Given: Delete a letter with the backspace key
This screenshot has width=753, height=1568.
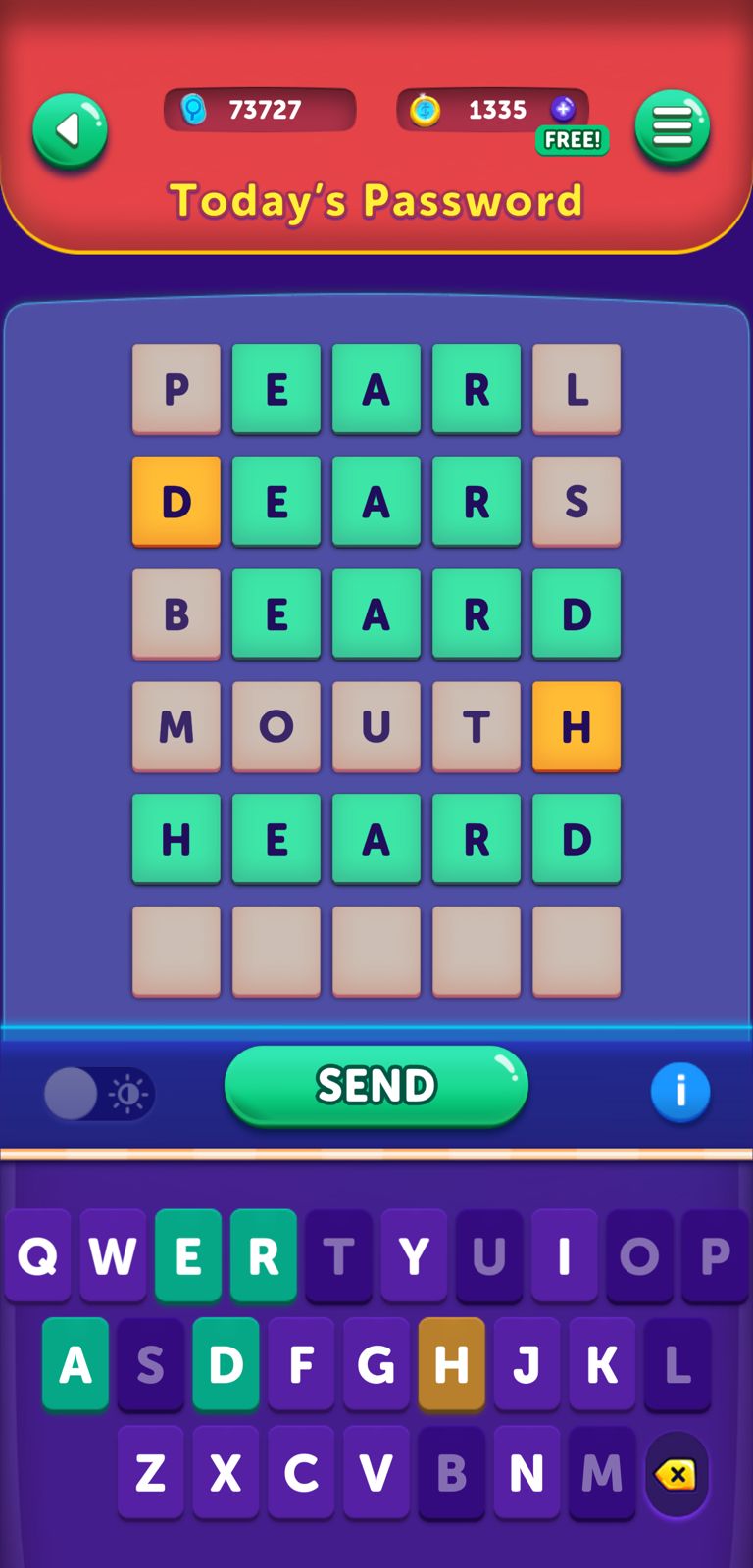Looking at the screenshot, I should click(677, 1474).
